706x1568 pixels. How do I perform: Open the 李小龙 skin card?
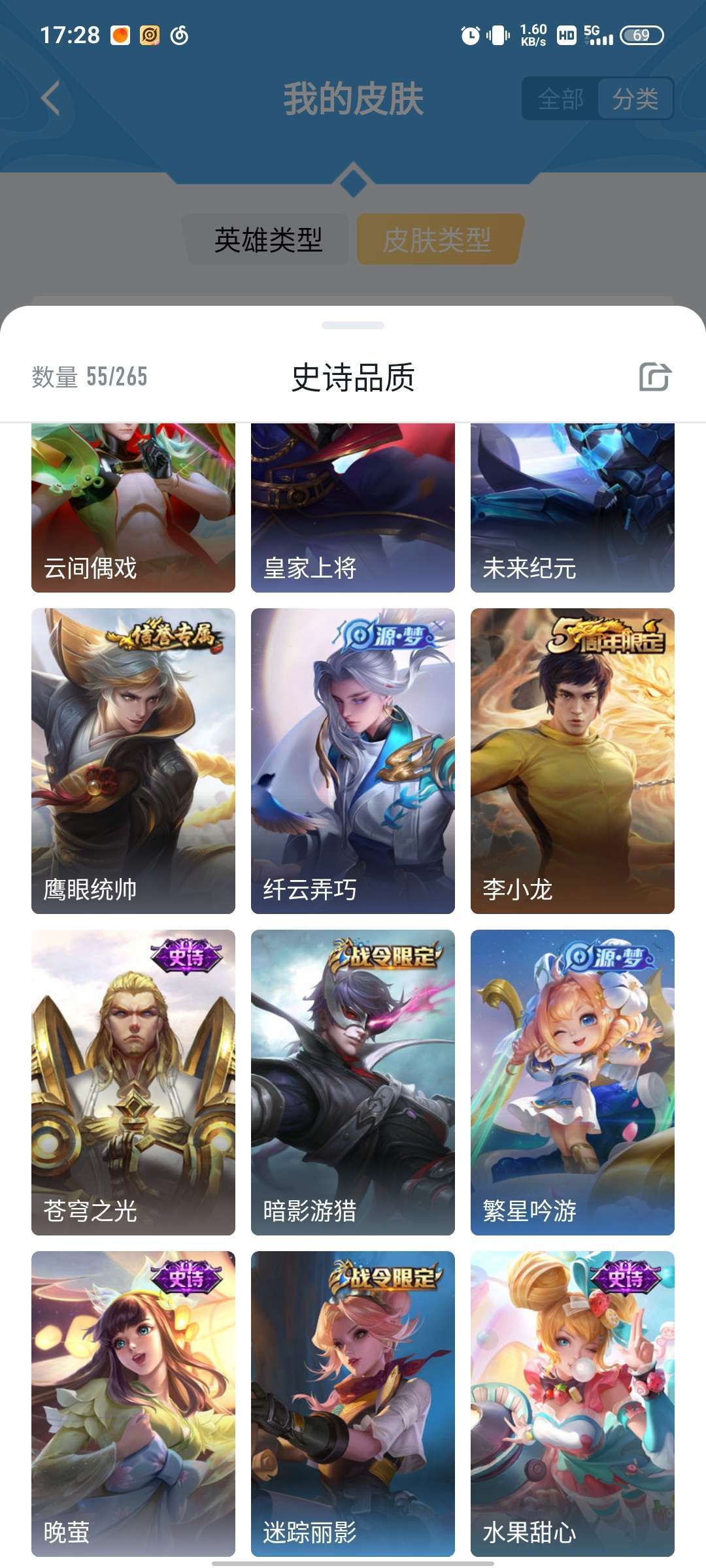(573, 761)
